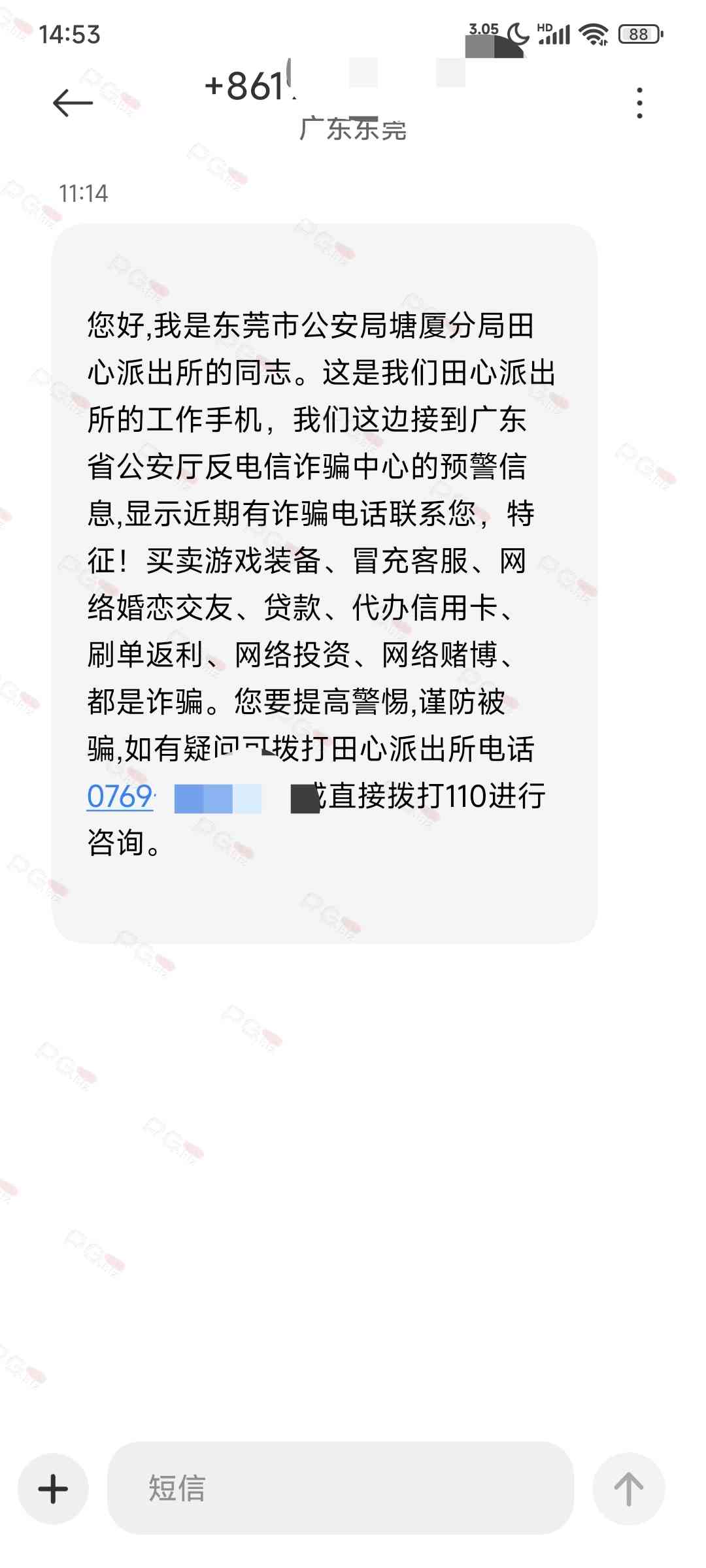This screenshot has height=1568, width=706.
Task: Open the three-dot overflow menu
Action: click(639, 103)
